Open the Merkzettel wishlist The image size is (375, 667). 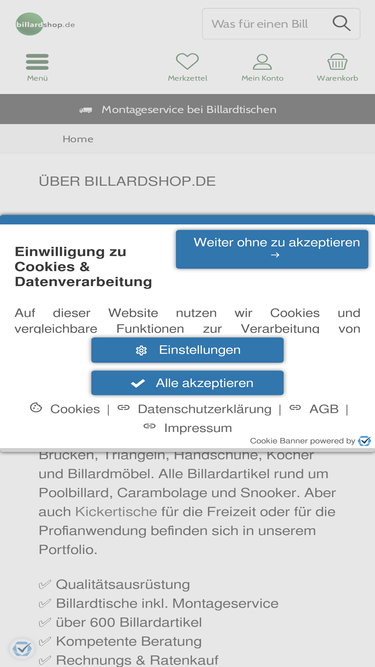[x=188, y=67]
